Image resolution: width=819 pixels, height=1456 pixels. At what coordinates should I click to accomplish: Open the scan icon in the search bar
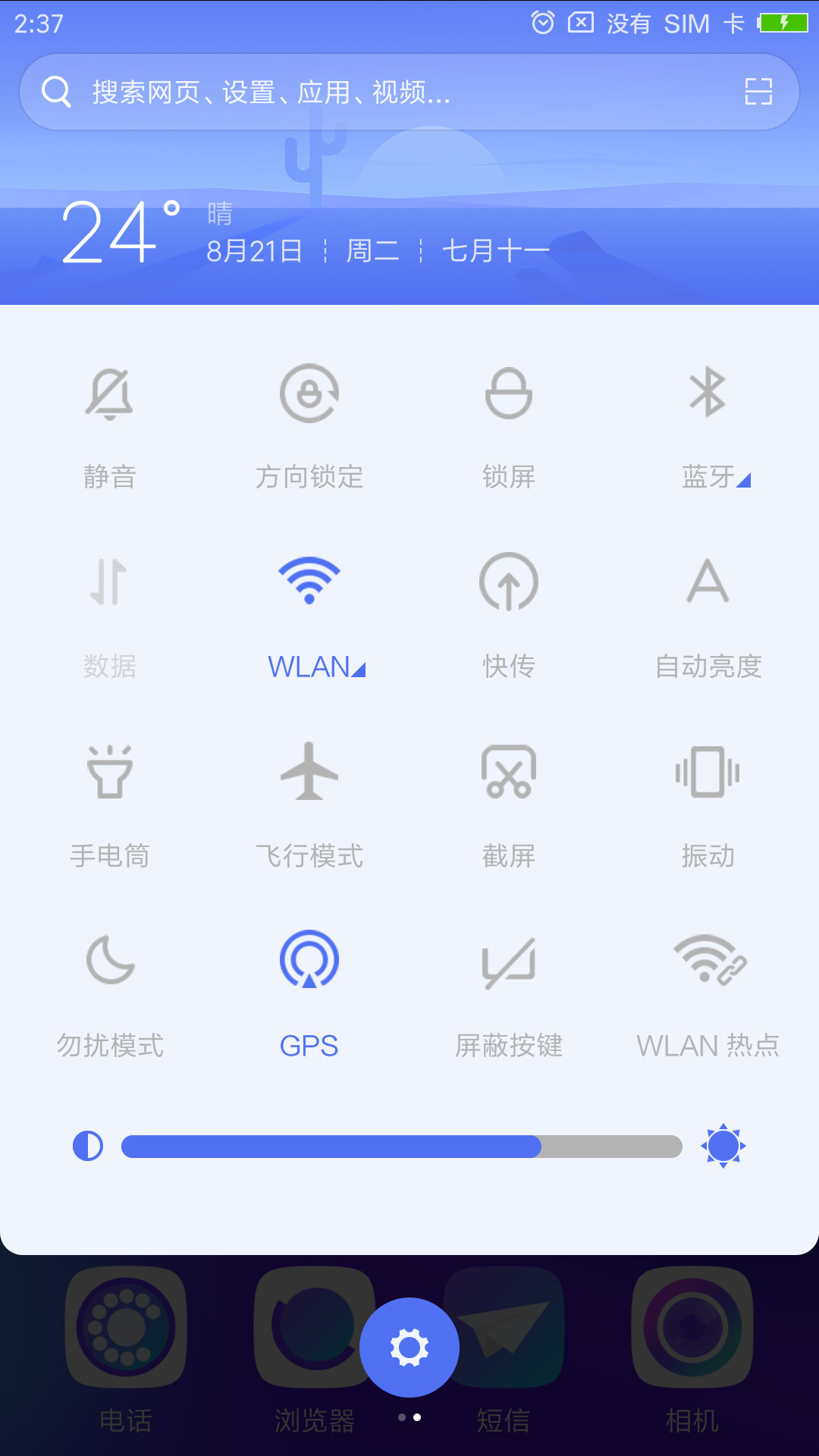point(758,92)
